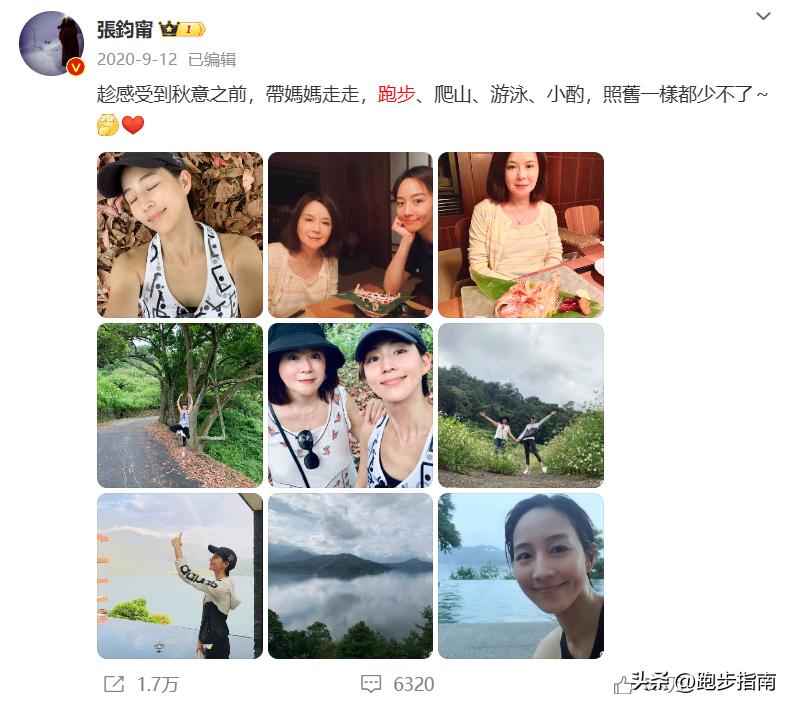The height and width of the screenshot is (709, 794).
Task: Like this post with thumbs-up icon
Action: click(623, 684)
